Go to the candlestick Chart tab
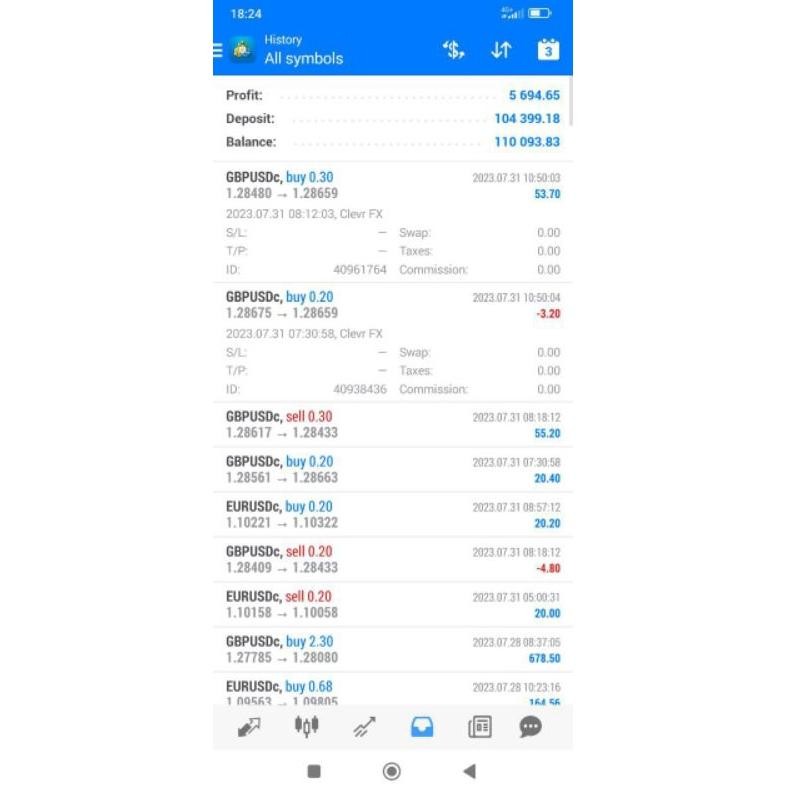 click(306, 727)
